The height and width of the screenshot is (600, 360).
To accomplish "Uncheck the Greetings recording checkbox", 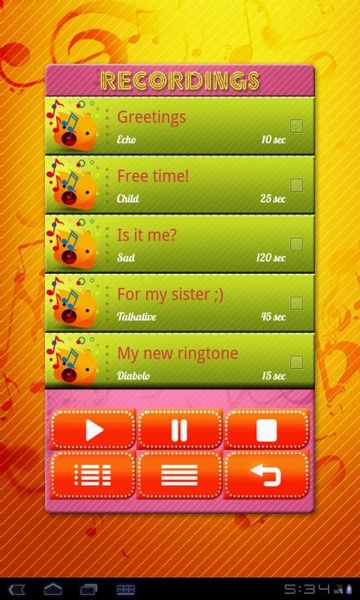I will [x=296, y=126].
